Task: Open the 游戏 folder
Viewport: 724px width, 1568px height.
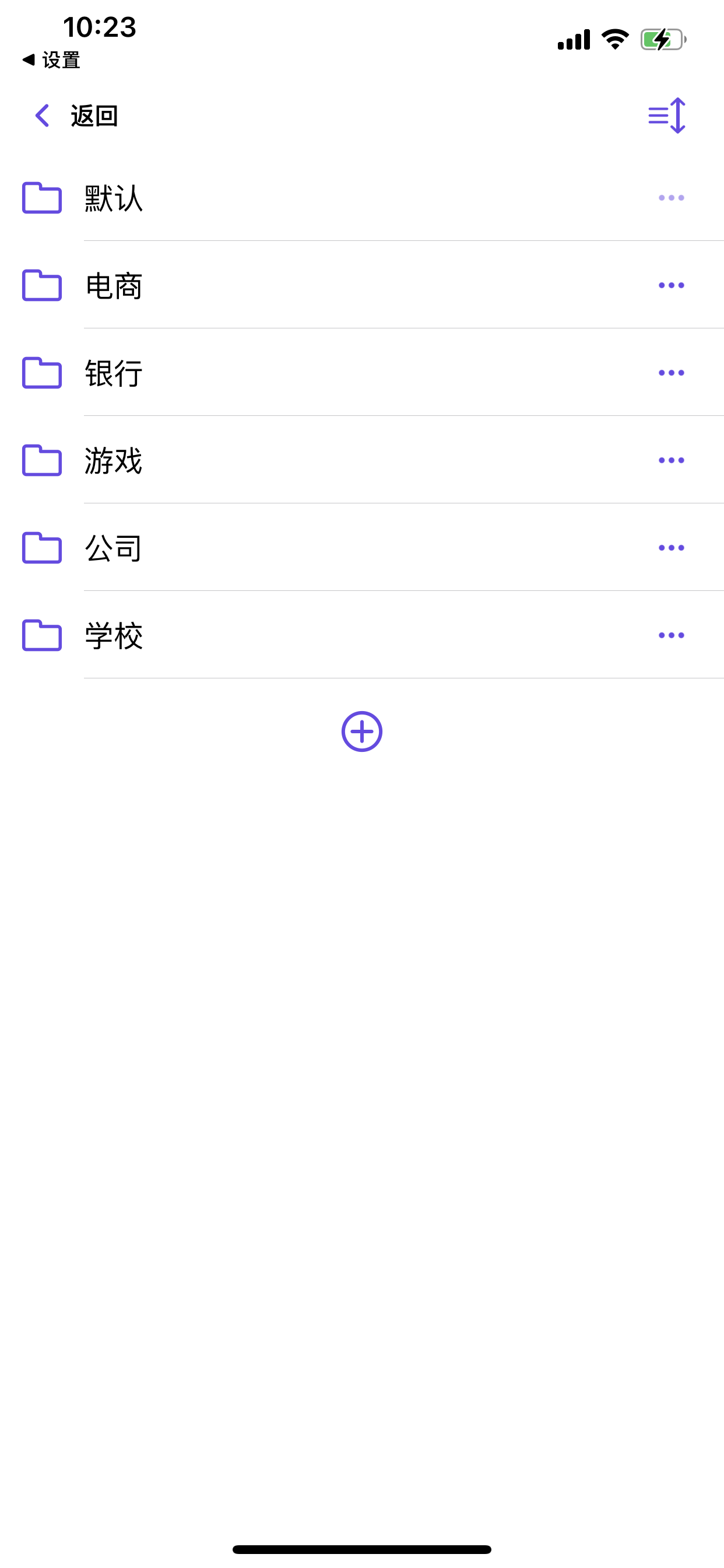Action: [362, 460]
